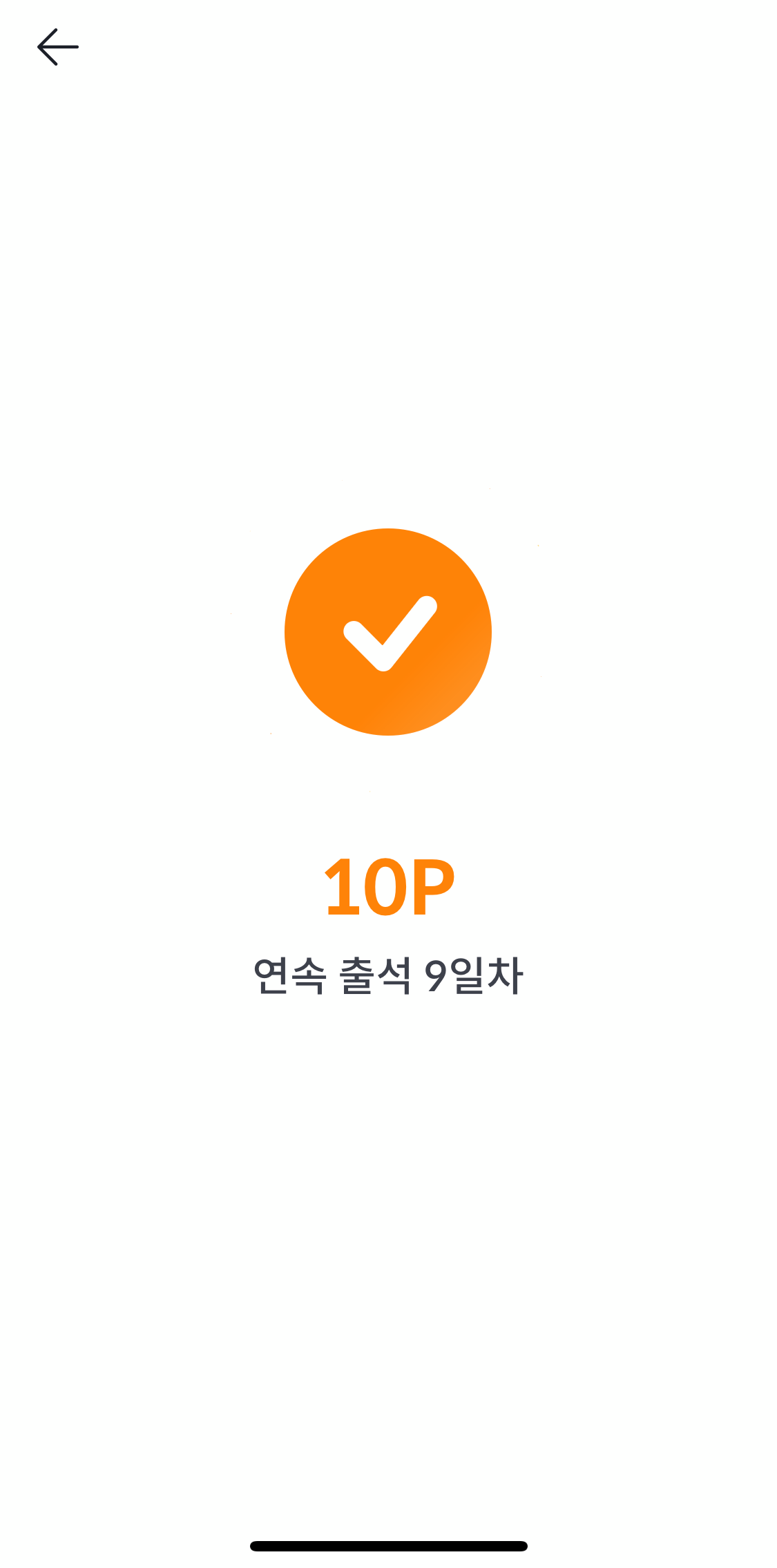Click the top-left navigation control
This screenshot has height=1568, width=777.
coord(56,46)
